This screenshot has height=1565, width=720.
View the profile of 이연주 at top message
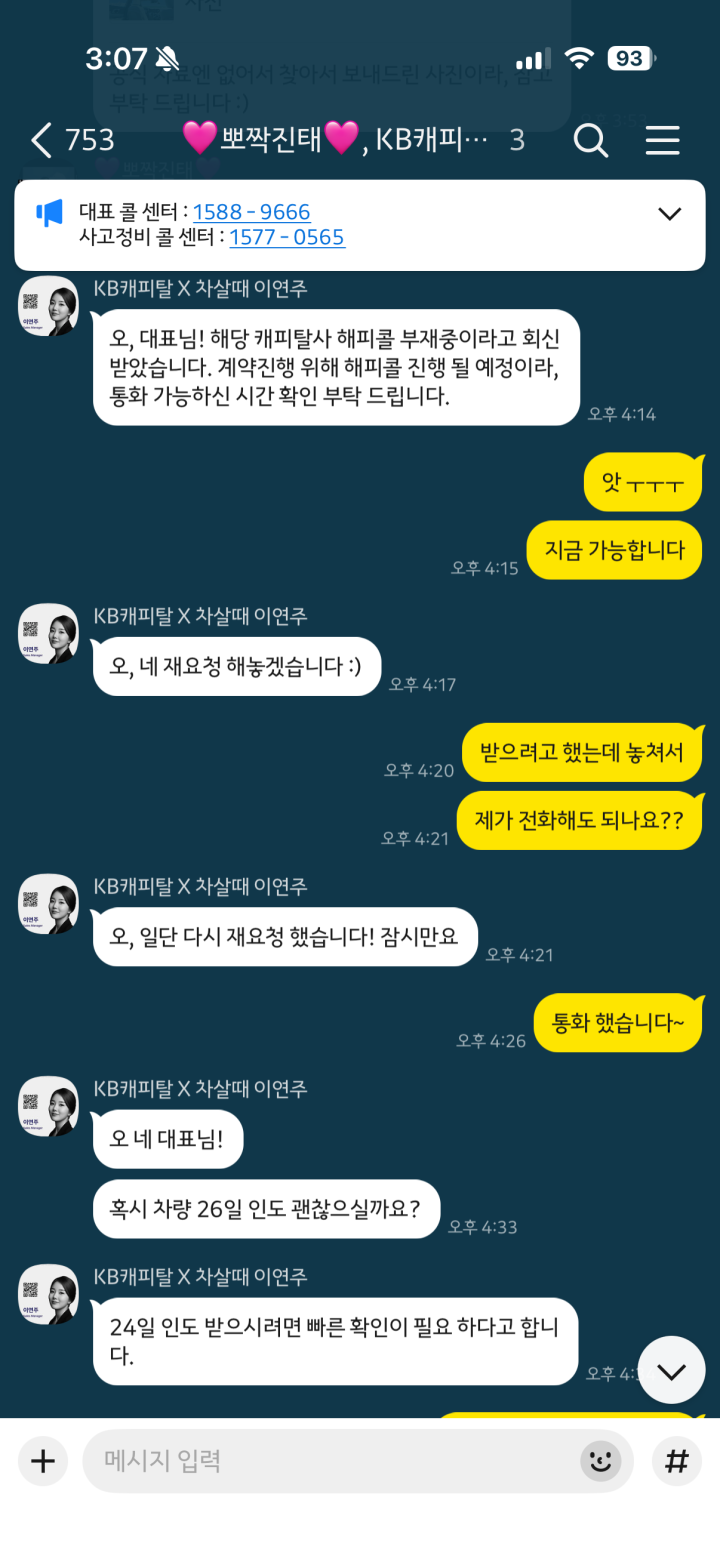click(48, 306)
